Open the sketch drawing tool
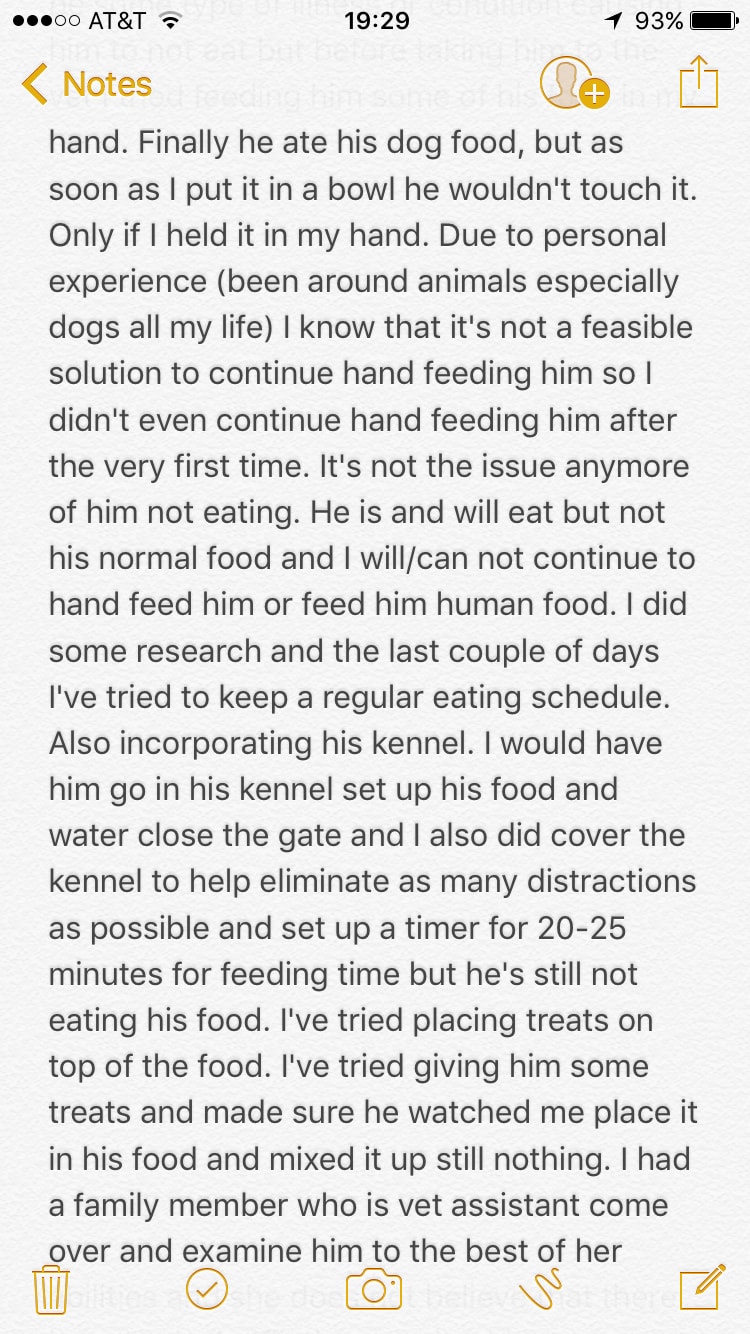 [541, 1289]
